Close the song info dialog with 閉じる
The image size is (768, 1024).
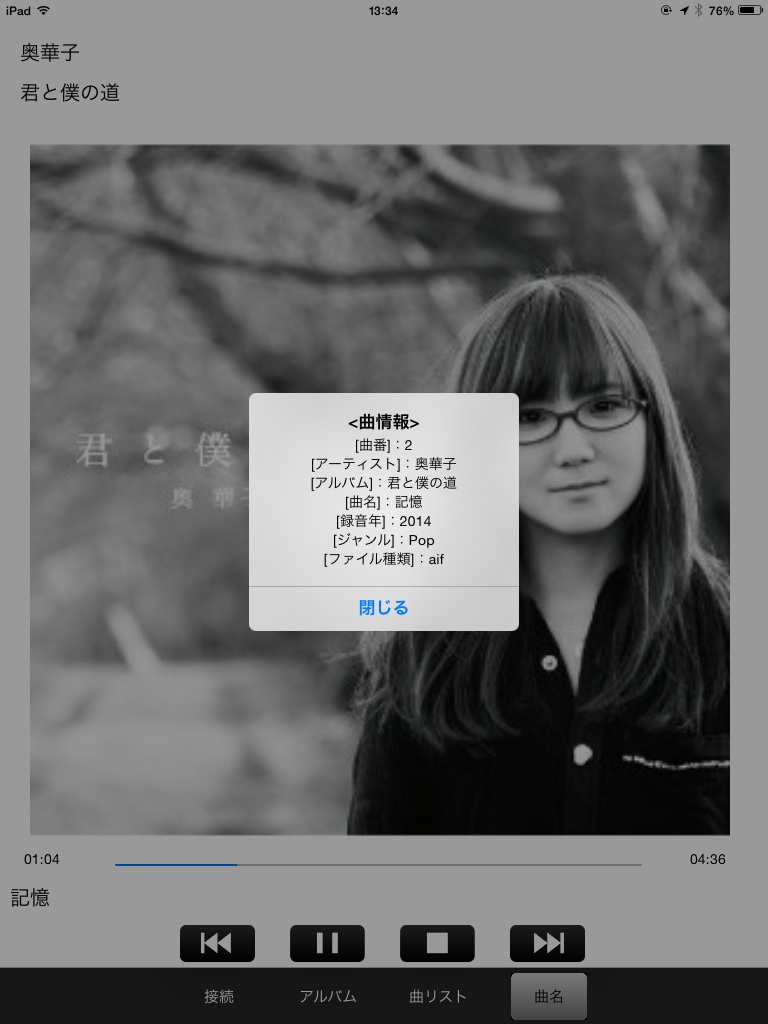[384, 608]
